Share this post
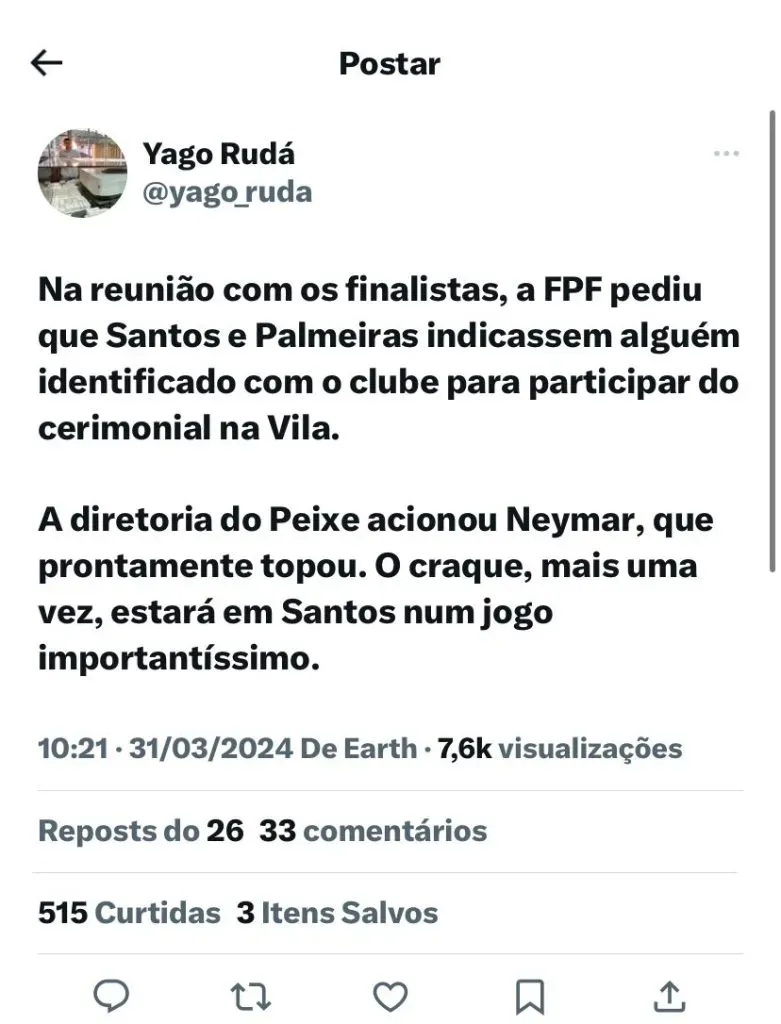Screen dimensions: 781x1024 point(669,995)
